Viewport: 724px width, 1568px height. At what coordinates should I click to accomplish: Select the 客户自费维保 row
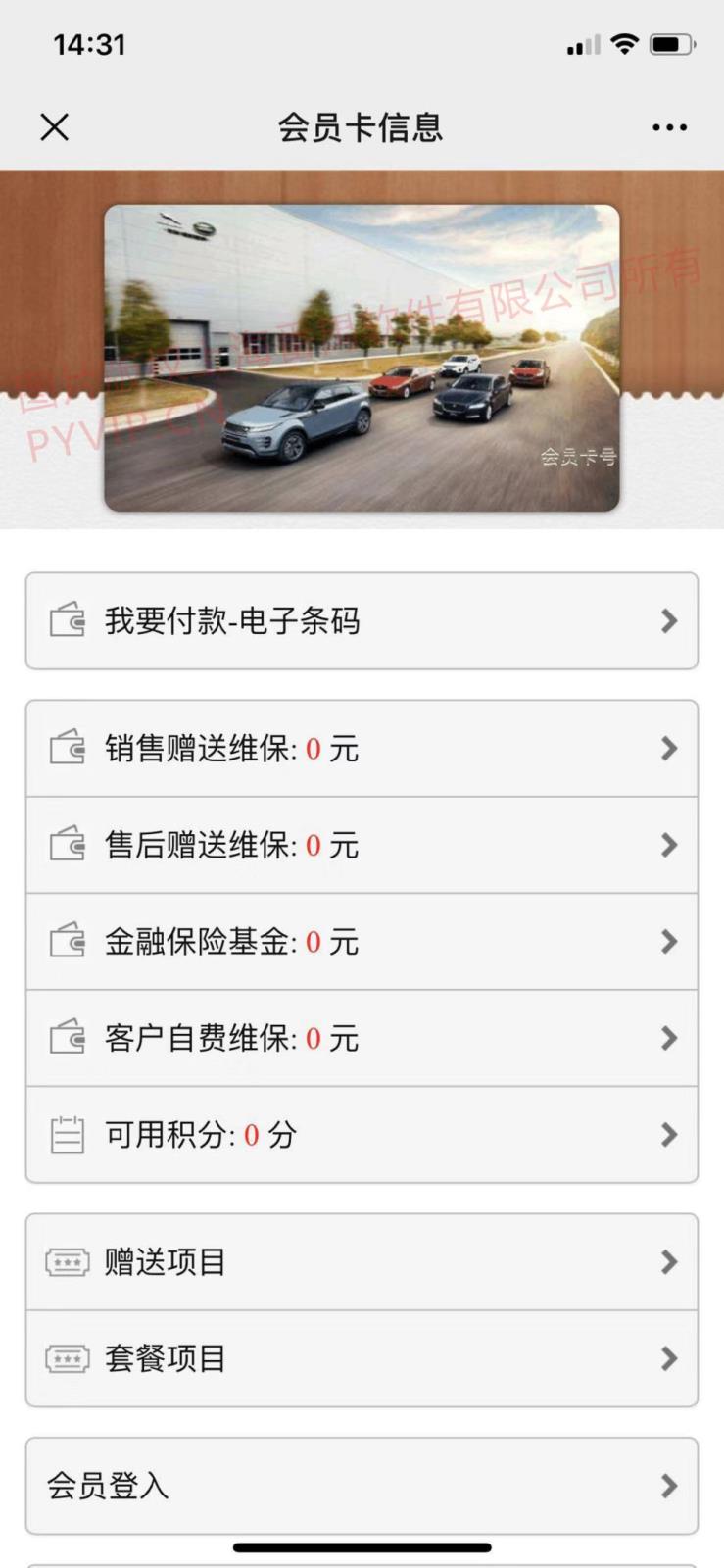pyautogui.click(x=362, y=1038)
